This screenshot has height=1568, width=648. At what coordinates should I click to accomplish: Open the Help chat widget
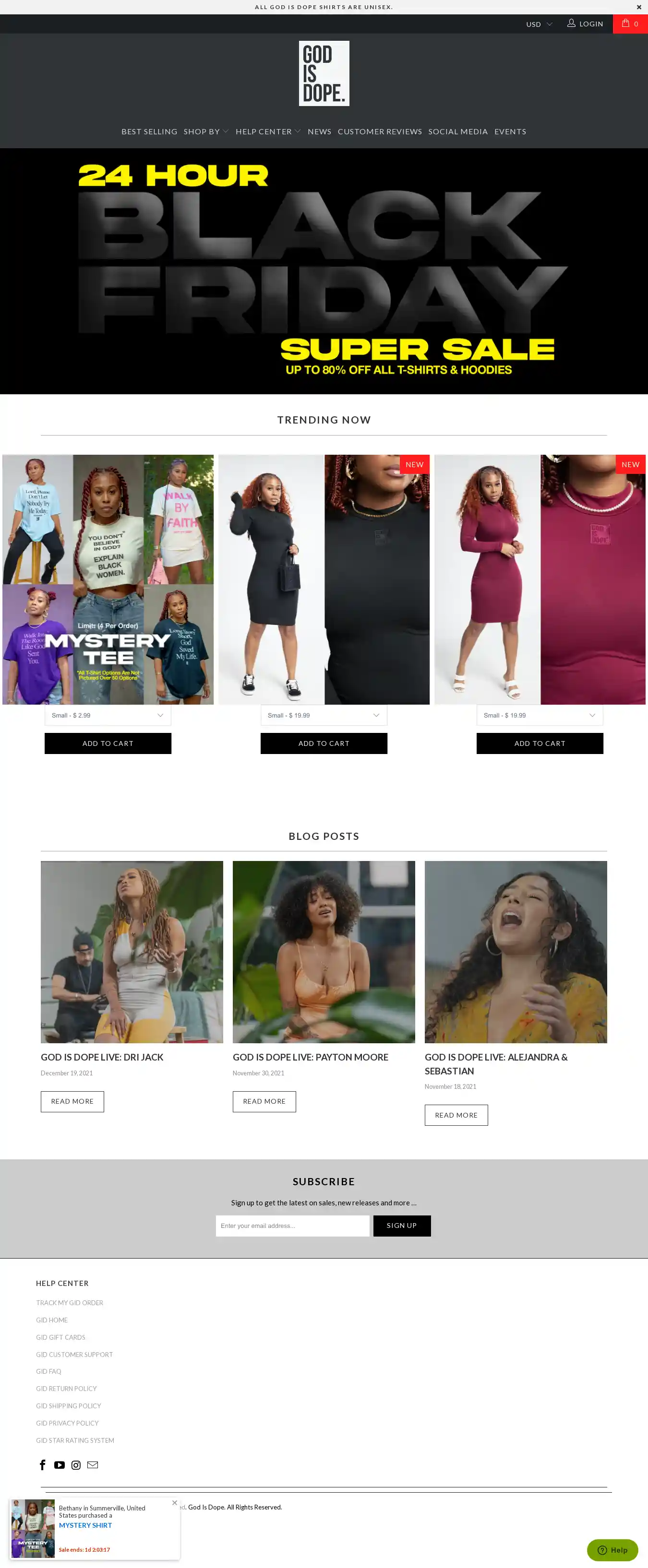point(612,1550)
